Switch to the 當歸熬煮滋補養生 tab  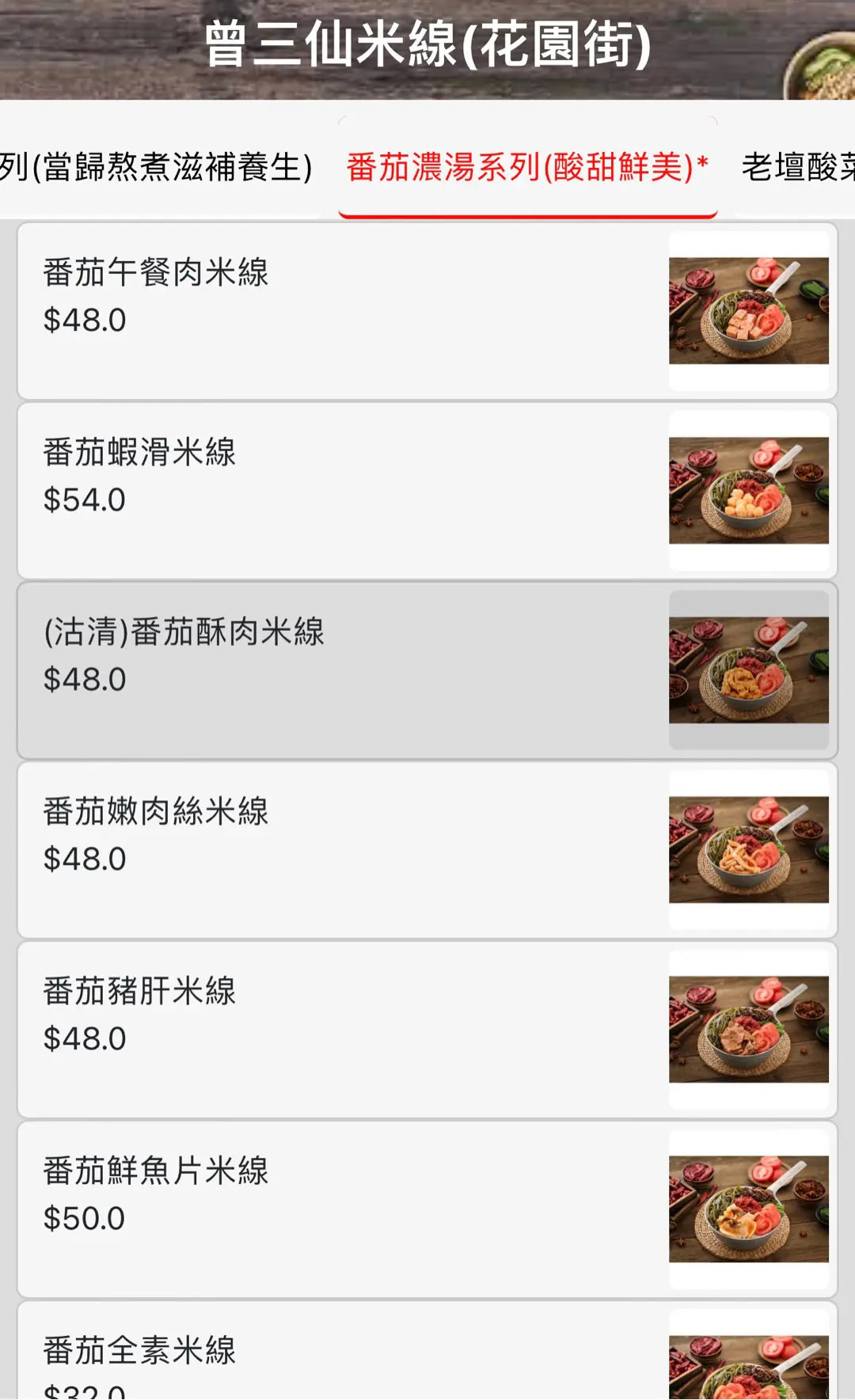click(157, 168)
